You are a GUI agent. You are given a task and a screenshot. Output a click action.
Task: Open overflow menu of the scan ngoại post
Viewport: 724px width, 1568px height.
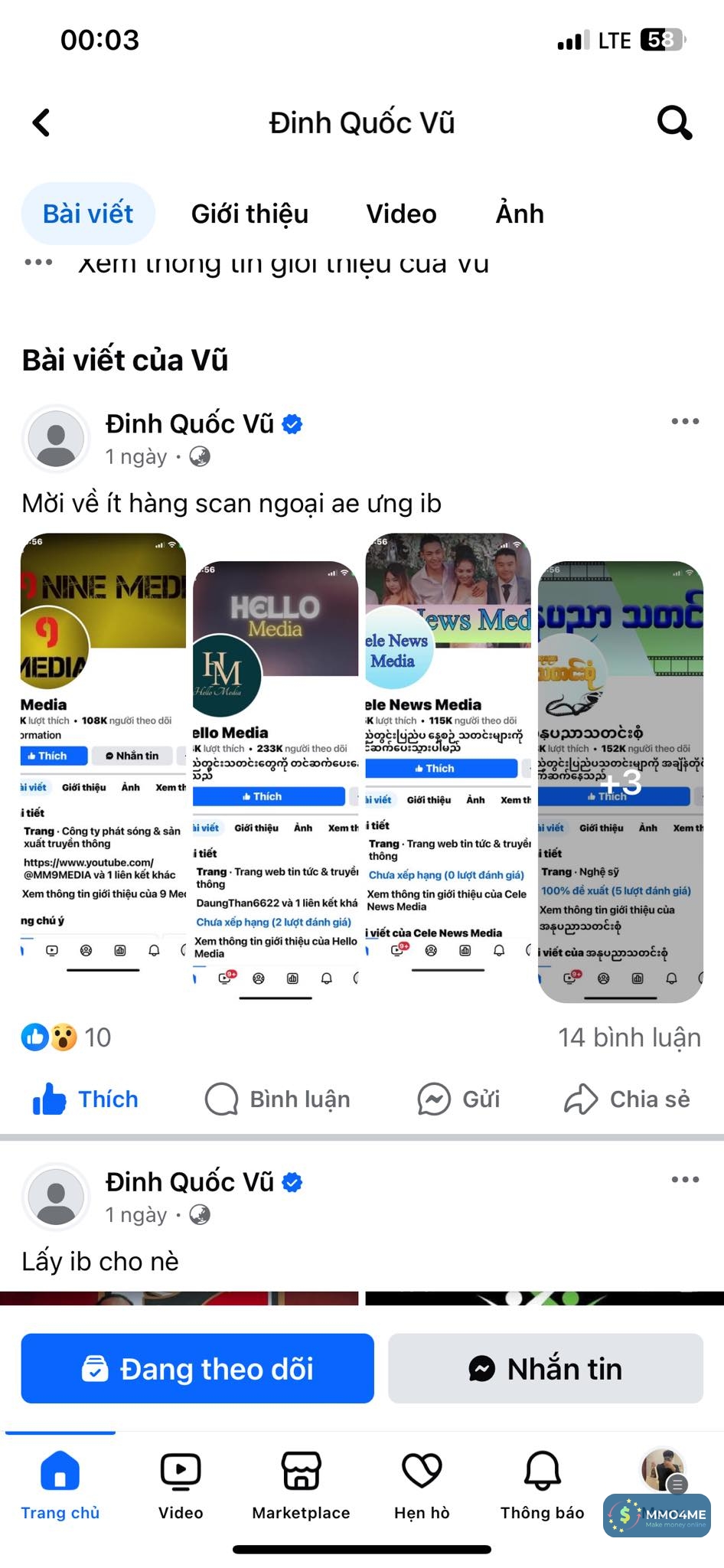pyautogui.click(x=684, y=421)
